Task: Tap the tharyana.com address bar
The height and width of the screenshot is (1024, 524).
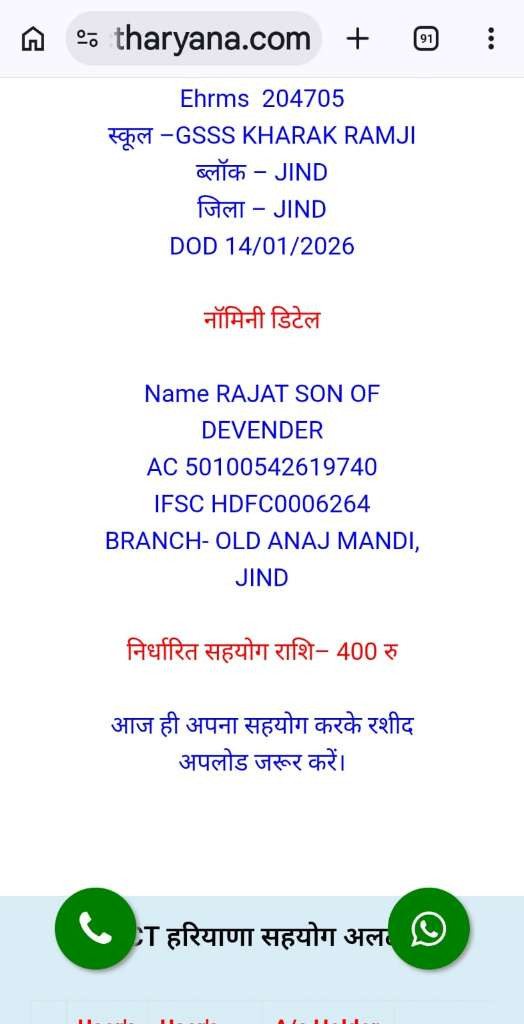Action: [x=193, y=39]
